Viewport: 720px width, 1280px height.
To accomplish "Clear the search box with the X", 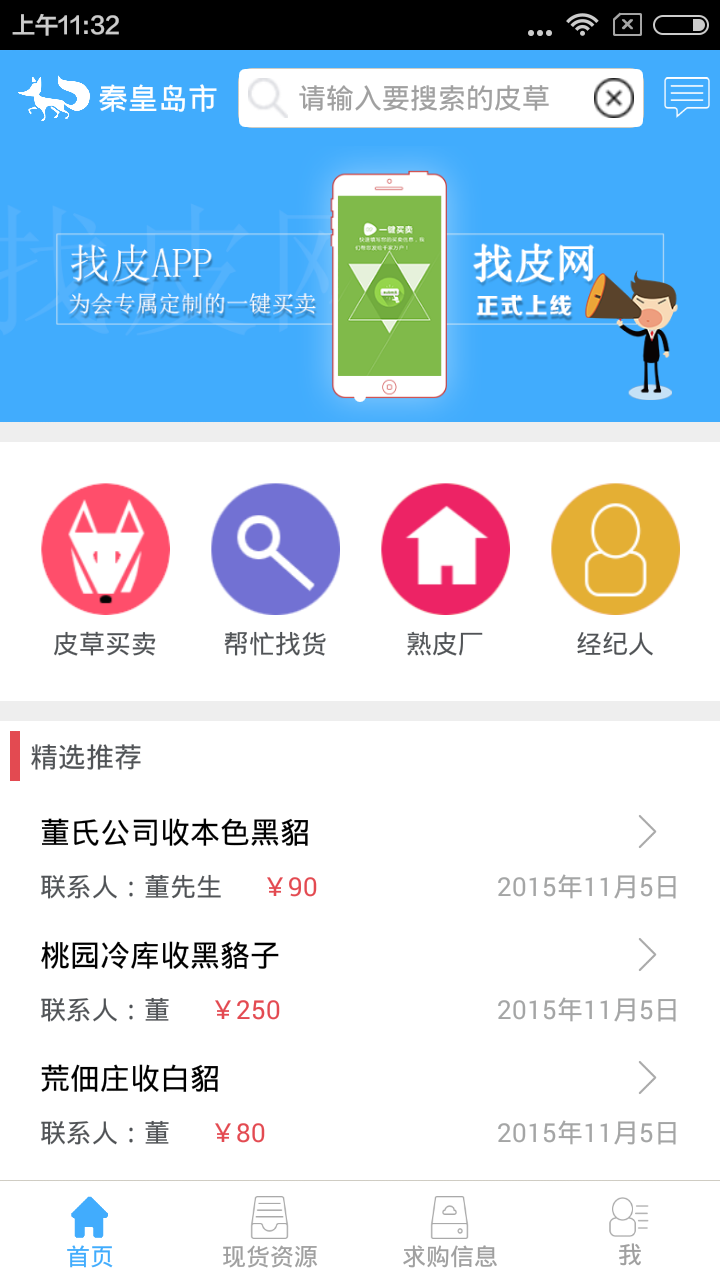I will (614, 98).
